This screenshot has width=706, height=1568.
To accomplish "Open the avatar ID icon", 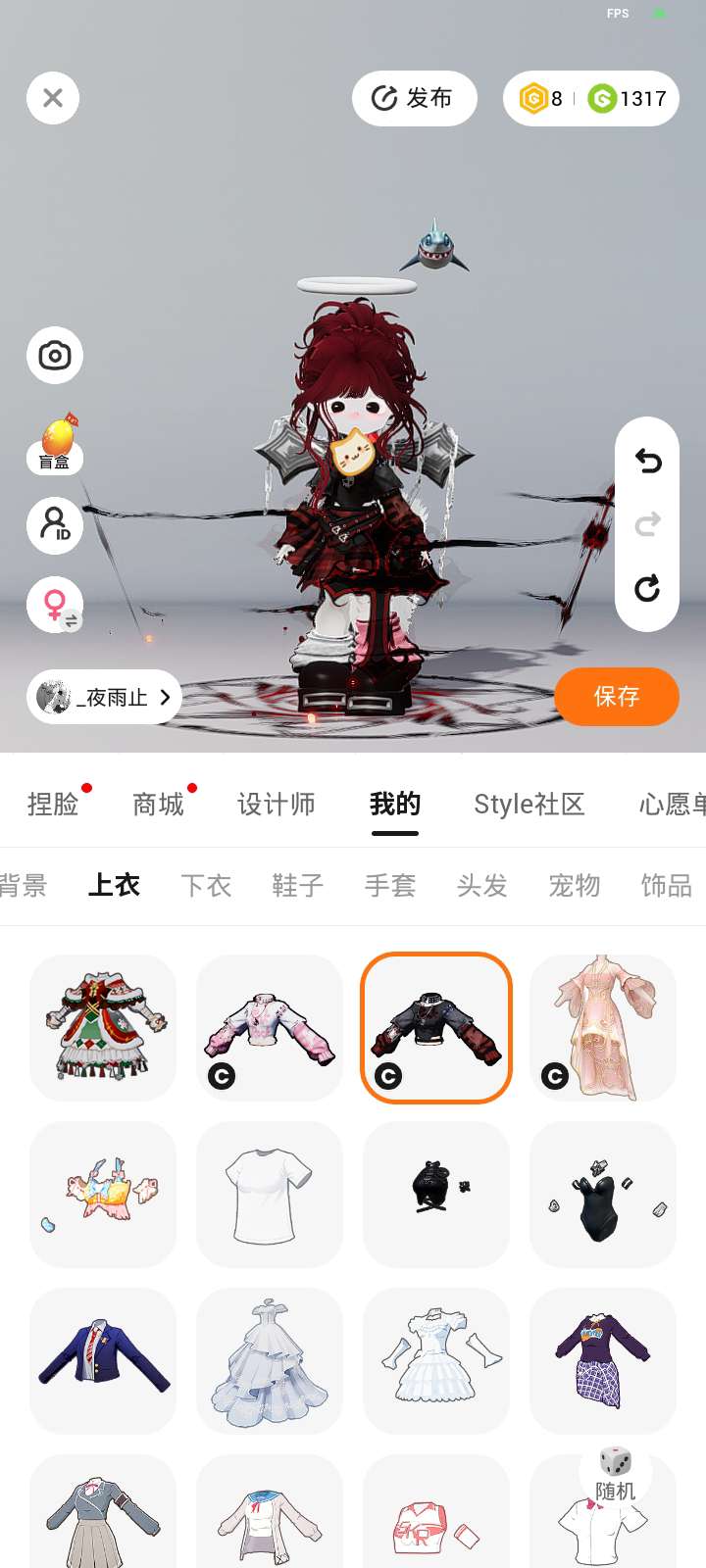I will point(55,524).
